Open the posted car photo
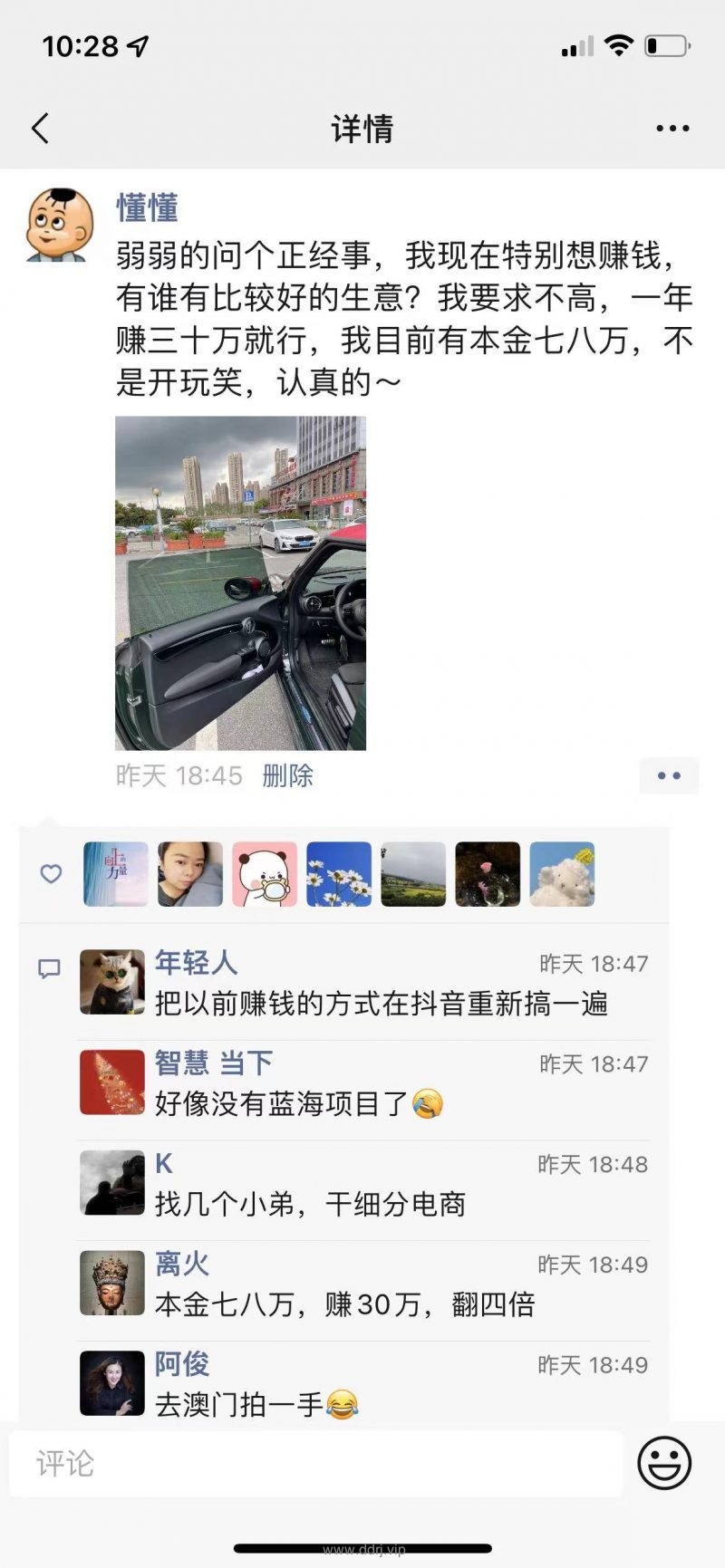Screen dimensions: 725x1568 pyautogui.click(x=240, y=582)
